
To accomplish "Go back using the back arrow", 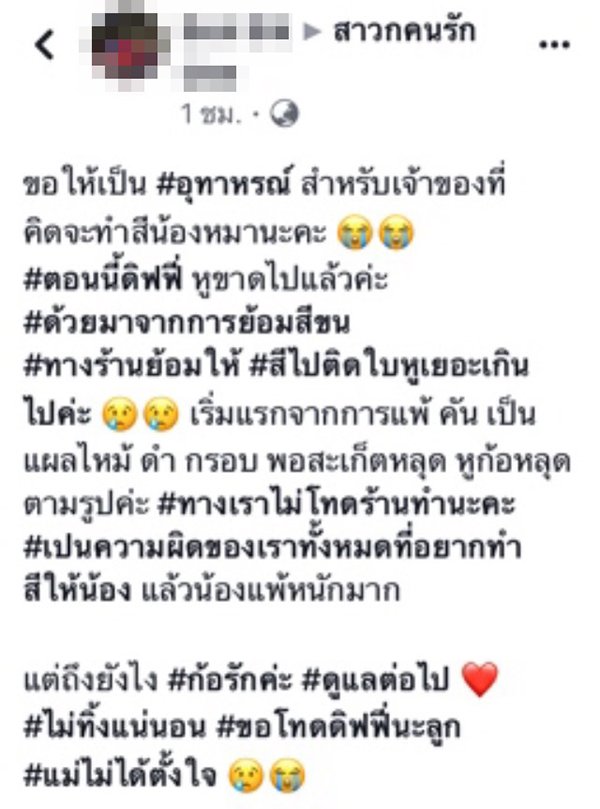I will tap(44, 46).
